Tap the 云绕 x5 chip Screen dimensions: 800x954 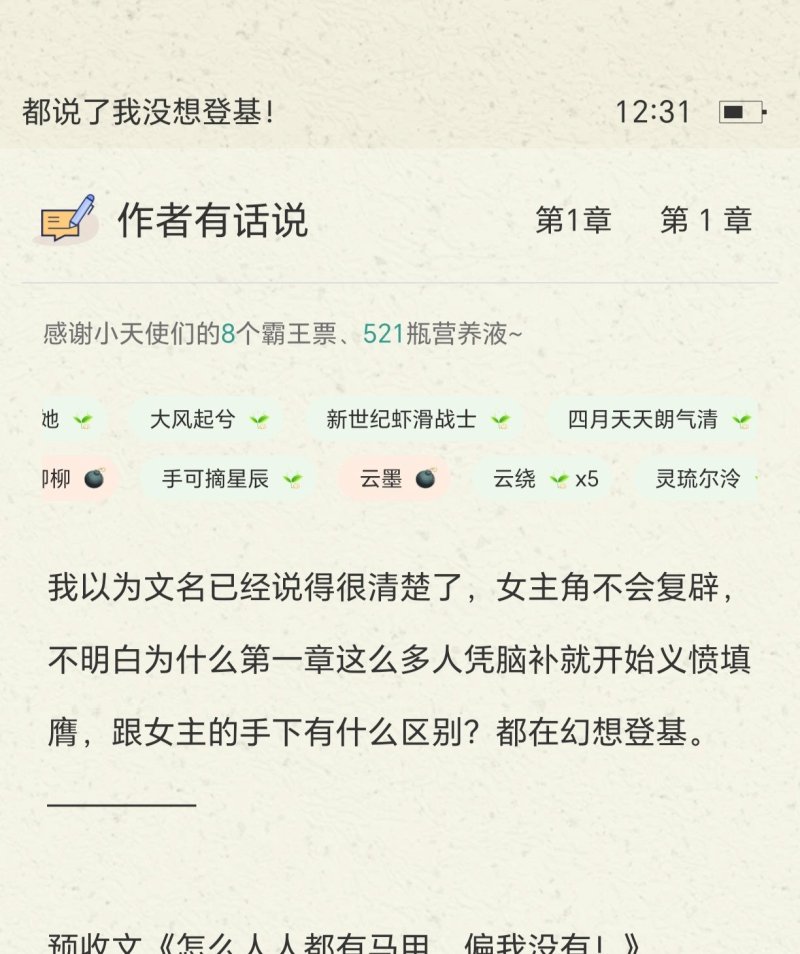[x=545, y=479]
